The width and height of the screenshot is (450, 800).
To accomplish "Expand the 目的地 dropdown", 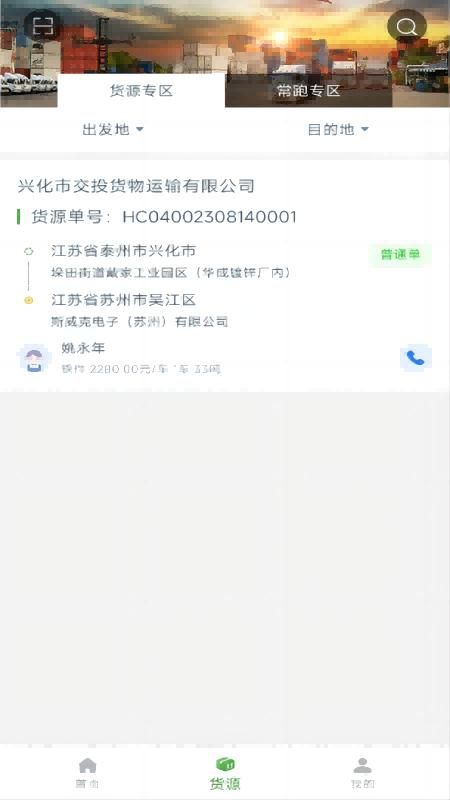I will pos(338,130).
